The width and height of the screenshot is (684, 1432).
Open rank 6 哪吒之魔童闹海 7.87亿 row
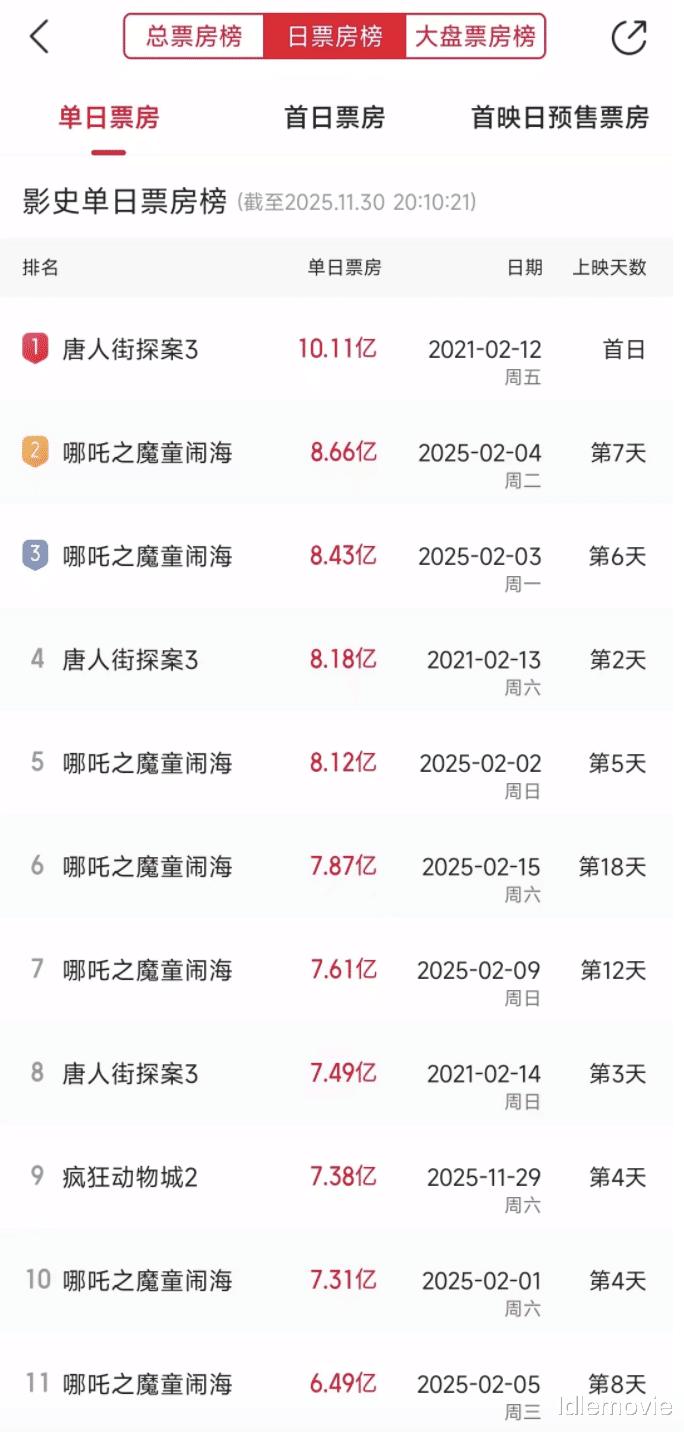(x=342, y=867)
